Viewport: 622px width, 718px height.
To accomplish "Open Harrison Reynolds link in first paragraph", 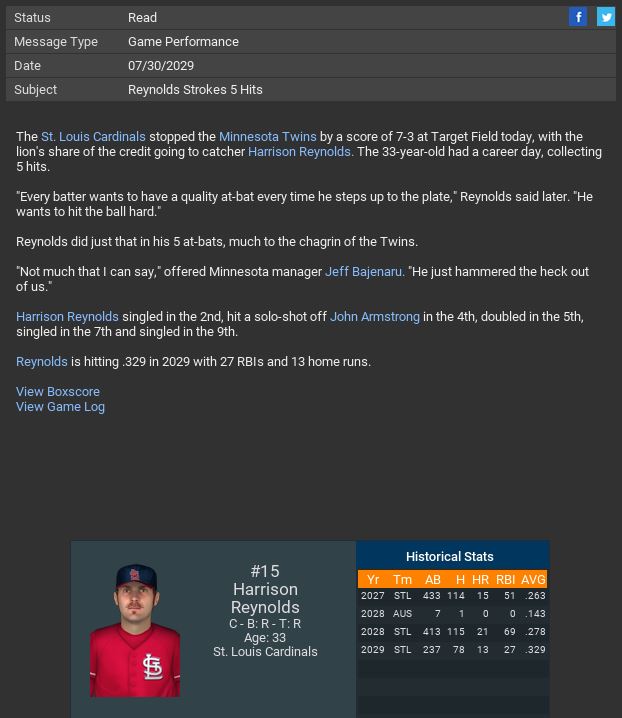I will [299, 152].
